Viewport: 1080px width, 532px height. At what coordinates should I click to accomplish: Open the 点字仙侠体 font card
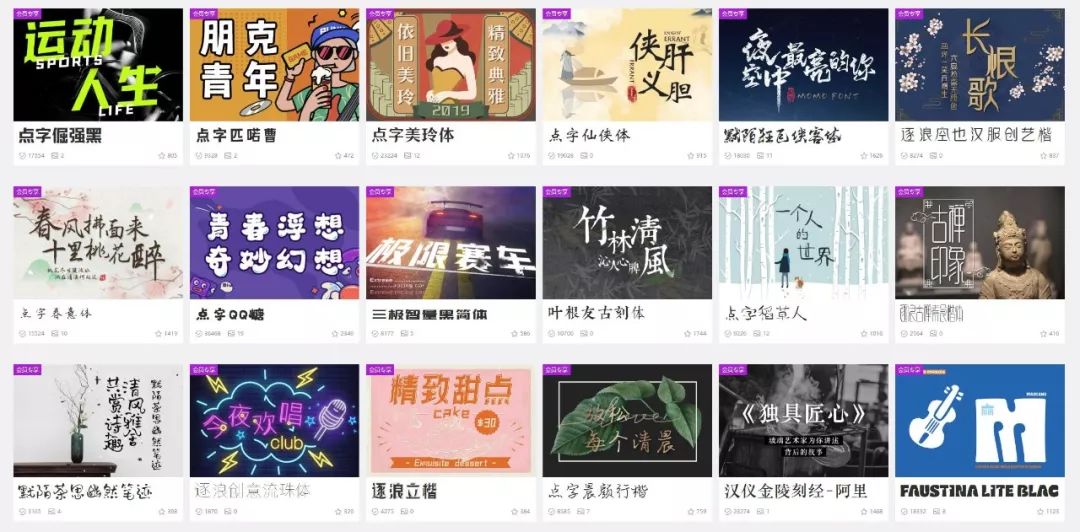(627, 66)
